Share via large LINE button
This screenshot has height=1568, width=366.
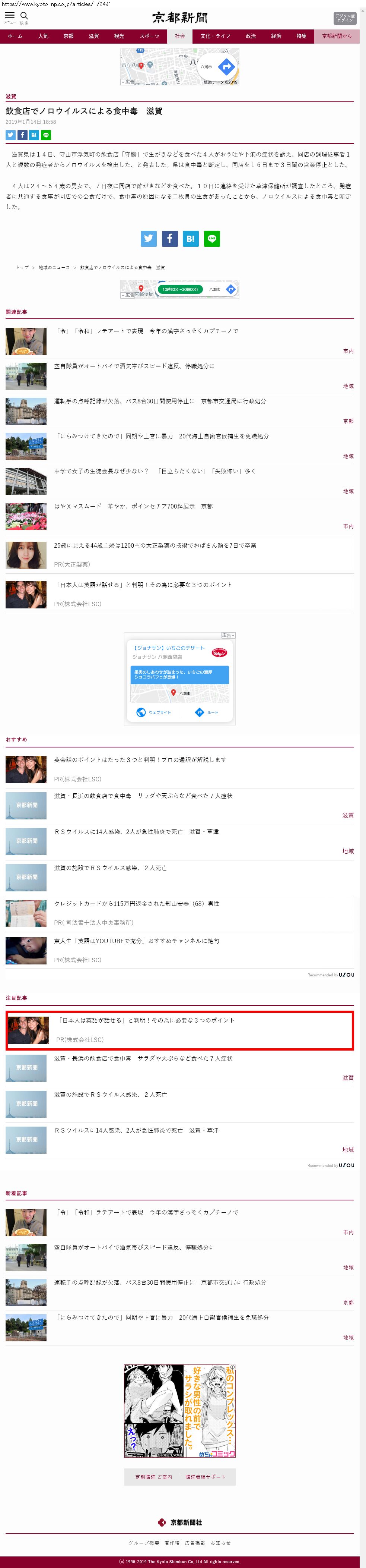click(x=211, y=239)
